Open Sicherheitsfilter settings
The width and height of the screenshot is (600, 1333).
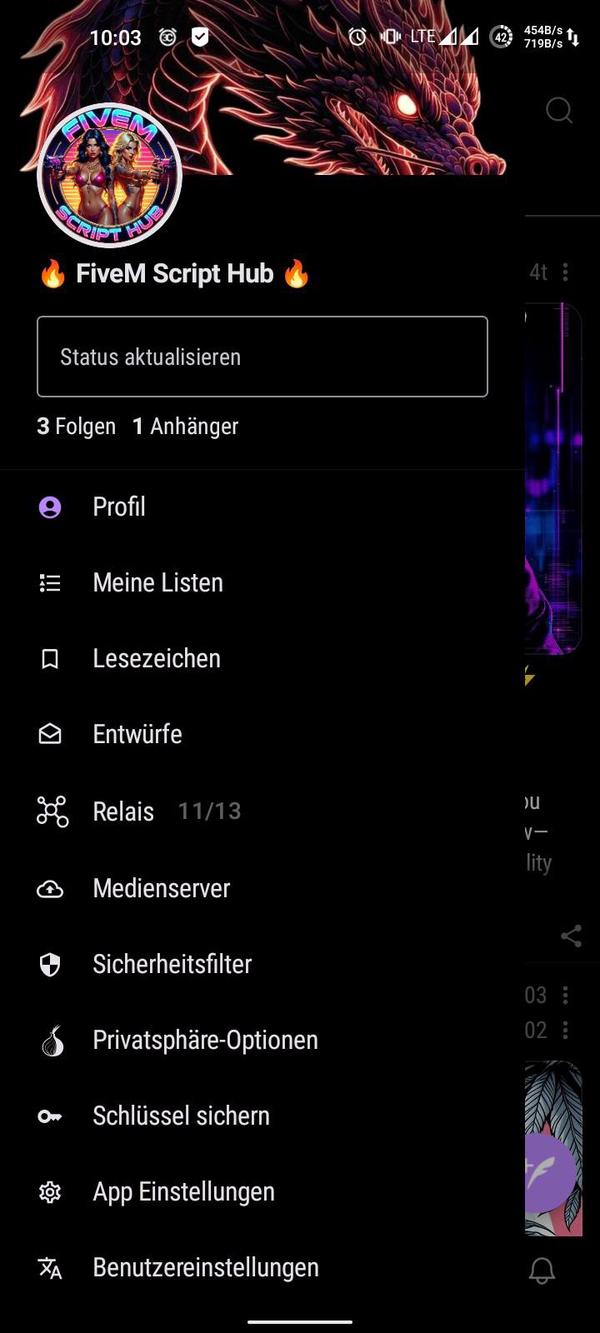pos(172,964)
